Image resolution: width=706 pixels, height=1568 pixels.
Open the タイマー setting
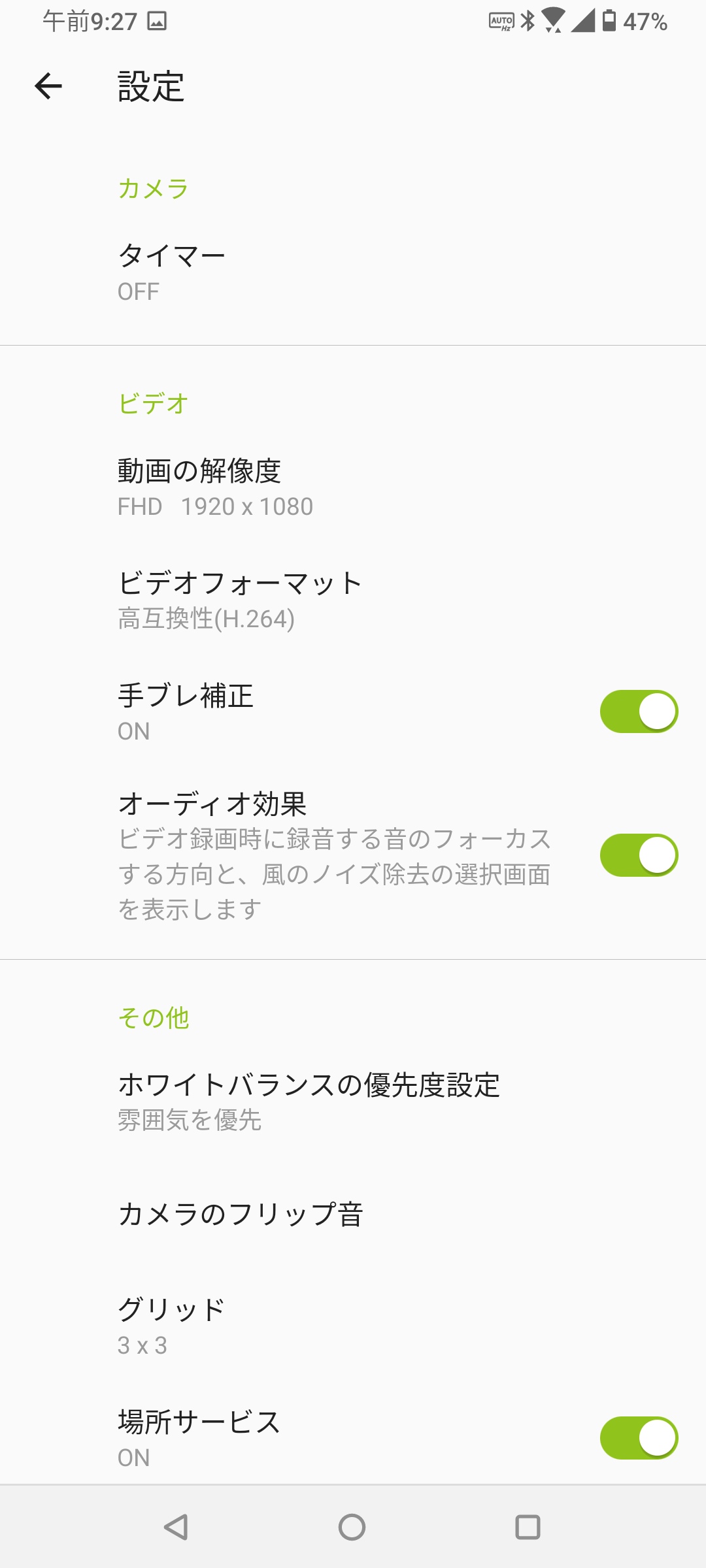(171, 271)
